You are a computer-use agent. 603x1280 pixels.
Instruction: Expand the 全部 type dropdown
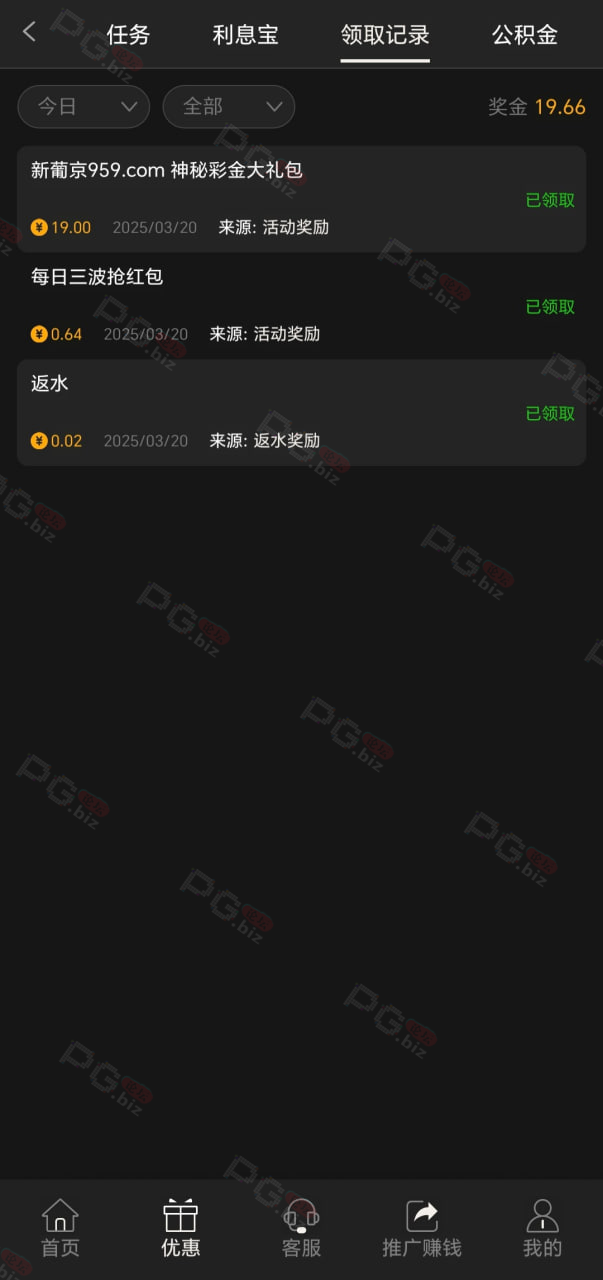click(x=229, y=107)
